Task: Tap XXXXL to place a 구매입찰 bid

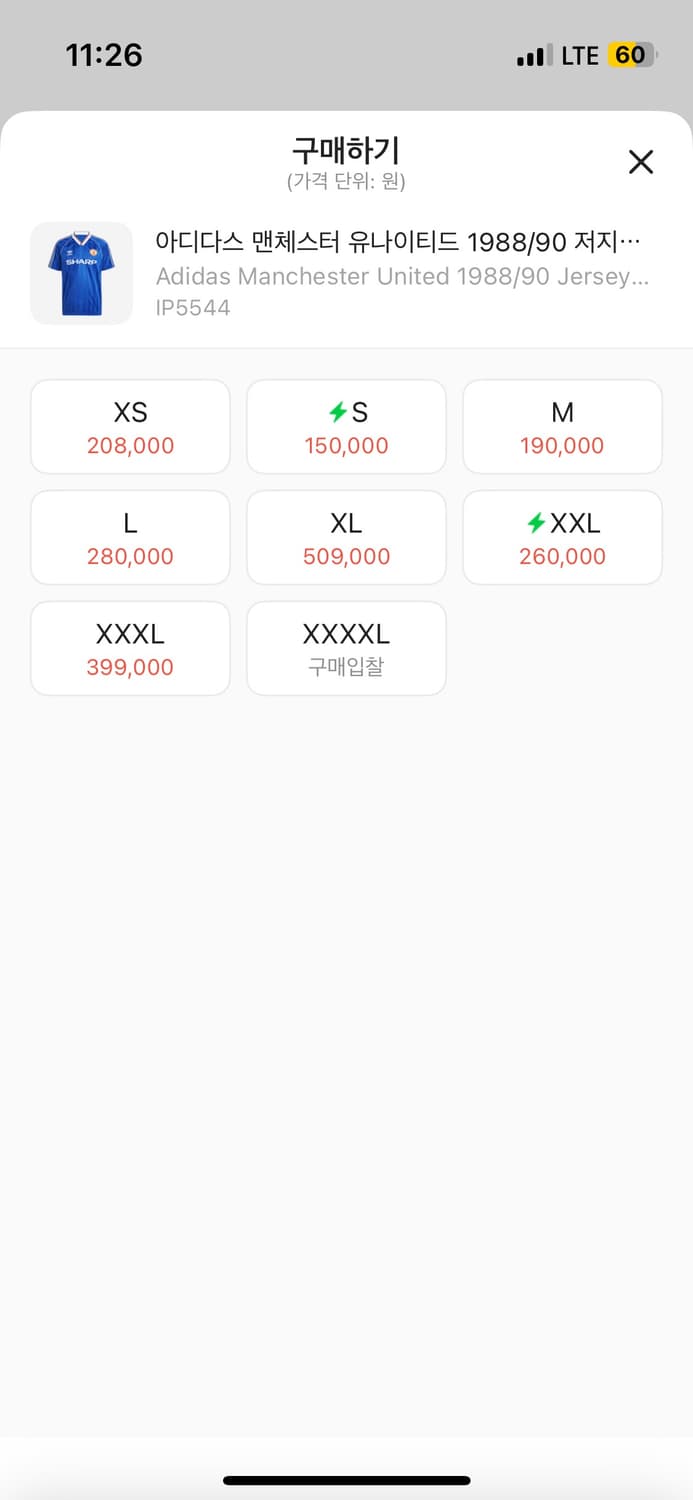Action: 346,649
